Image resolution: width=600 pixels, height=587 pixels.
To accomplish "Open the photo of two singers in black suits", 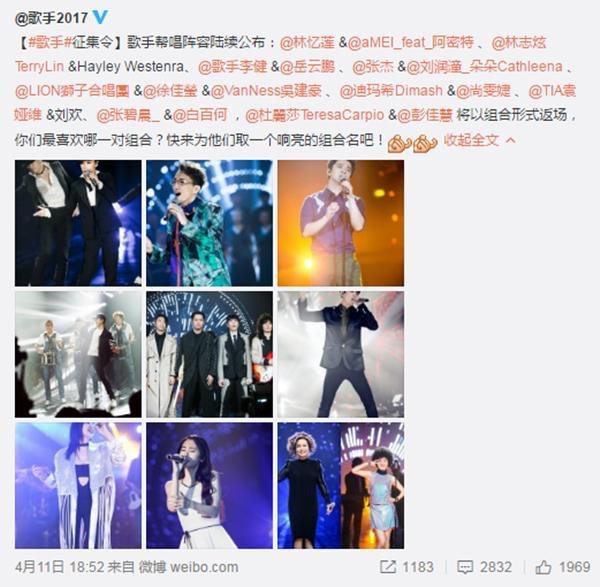I will pyautogui.click(x=77, y=222).
